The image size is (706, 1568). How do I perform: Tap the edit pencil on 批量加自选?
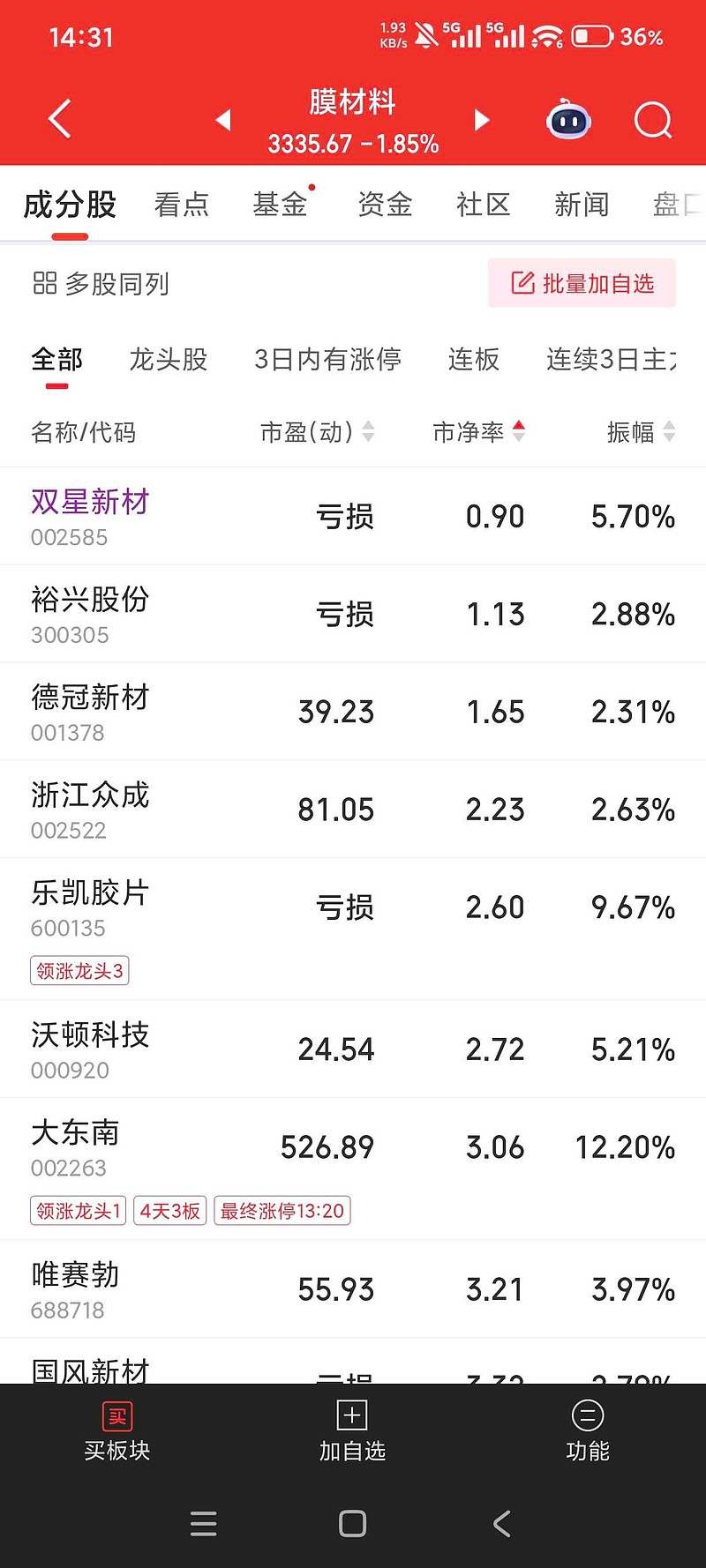coord(524,283)
